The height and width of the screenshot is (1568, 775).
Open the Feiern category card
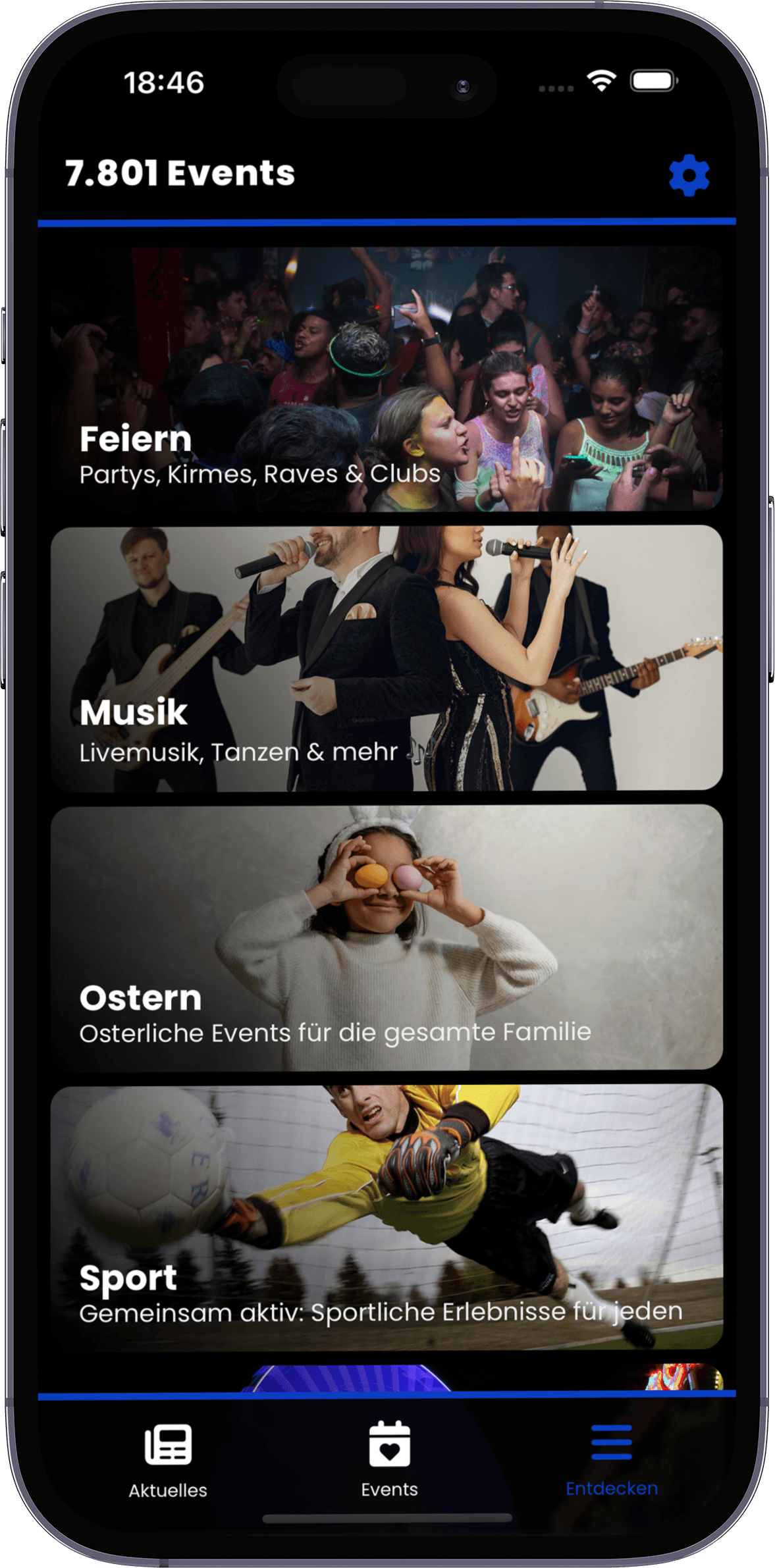[387, 379]
